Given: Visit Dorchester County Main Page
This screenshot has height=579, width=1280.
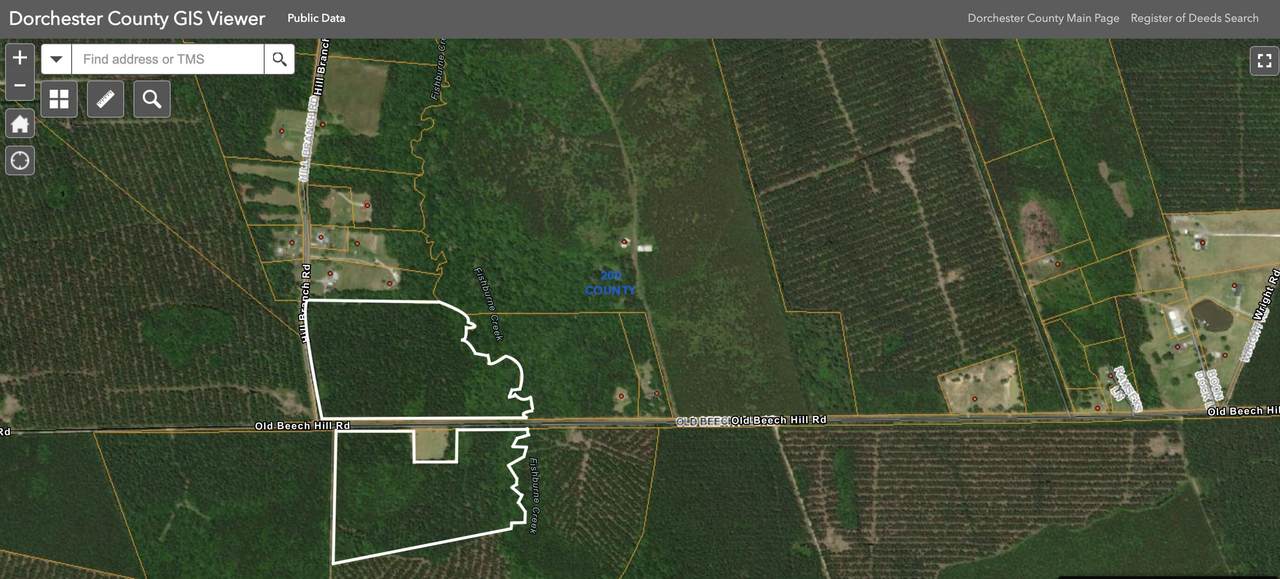Looking at the screenshot, I should coord(1043,18).
